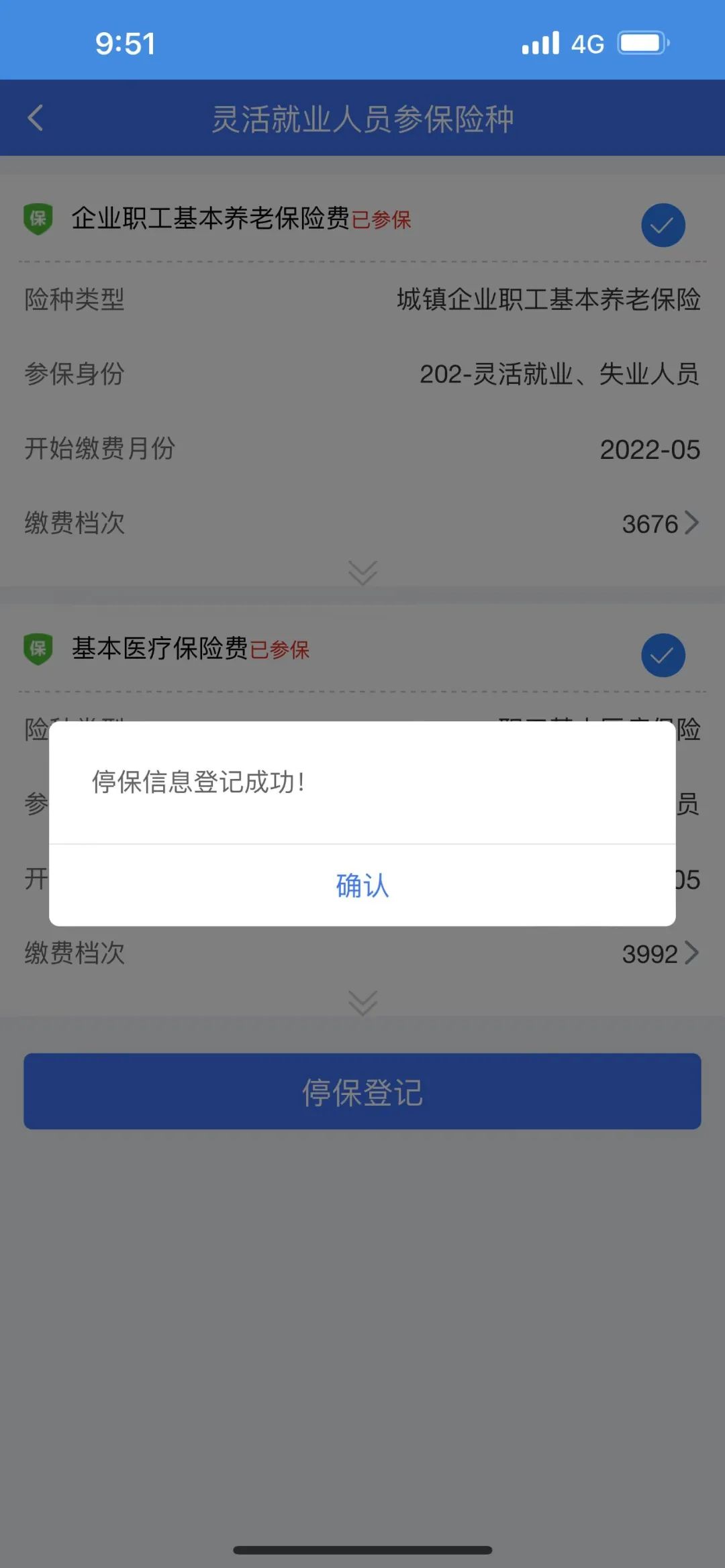Tap the 险种类型 value 城镇企业职工基本养老保险
This screenshot has width=725, height=1568.
(548, 301)
